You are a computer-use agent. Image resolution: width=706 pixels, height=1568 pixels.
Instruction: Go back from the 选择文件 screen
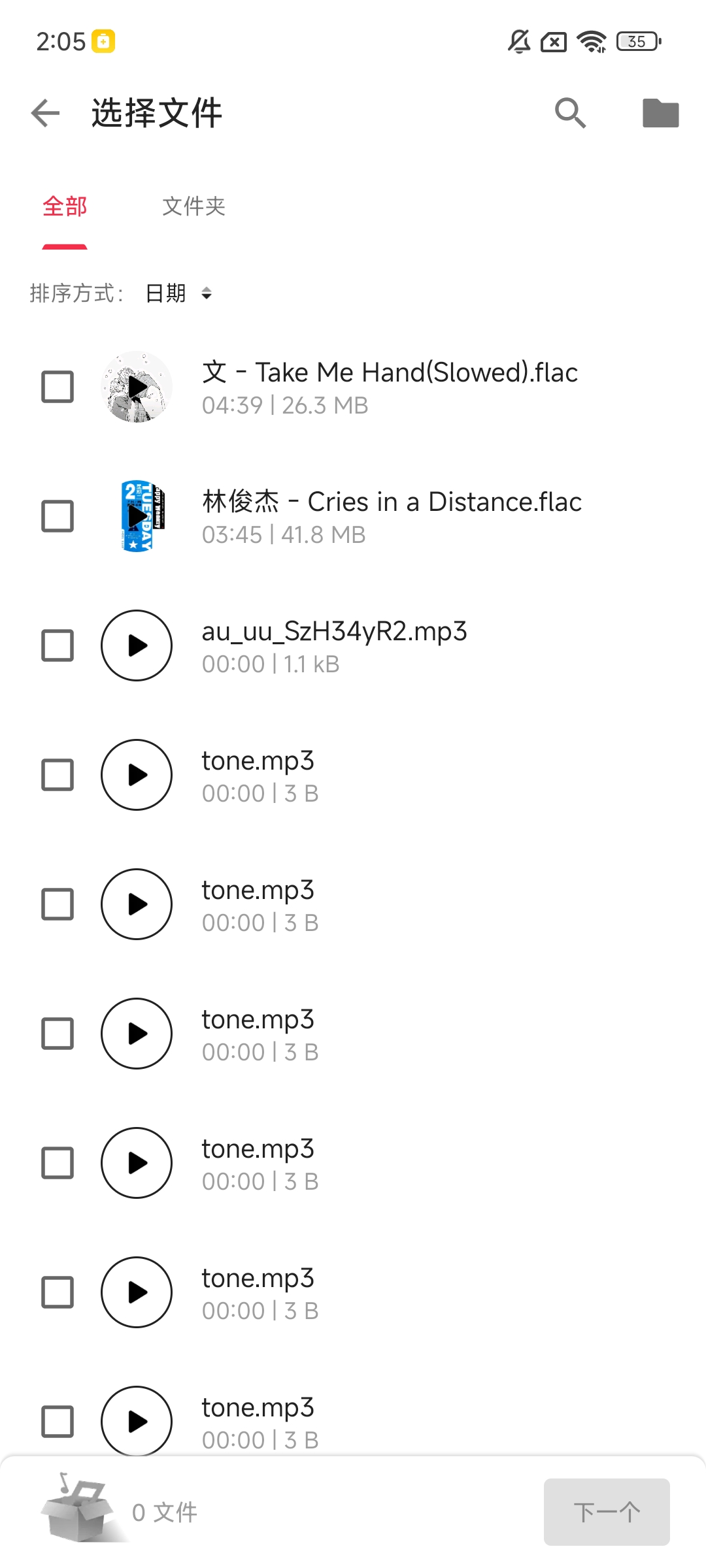[45, 113]
